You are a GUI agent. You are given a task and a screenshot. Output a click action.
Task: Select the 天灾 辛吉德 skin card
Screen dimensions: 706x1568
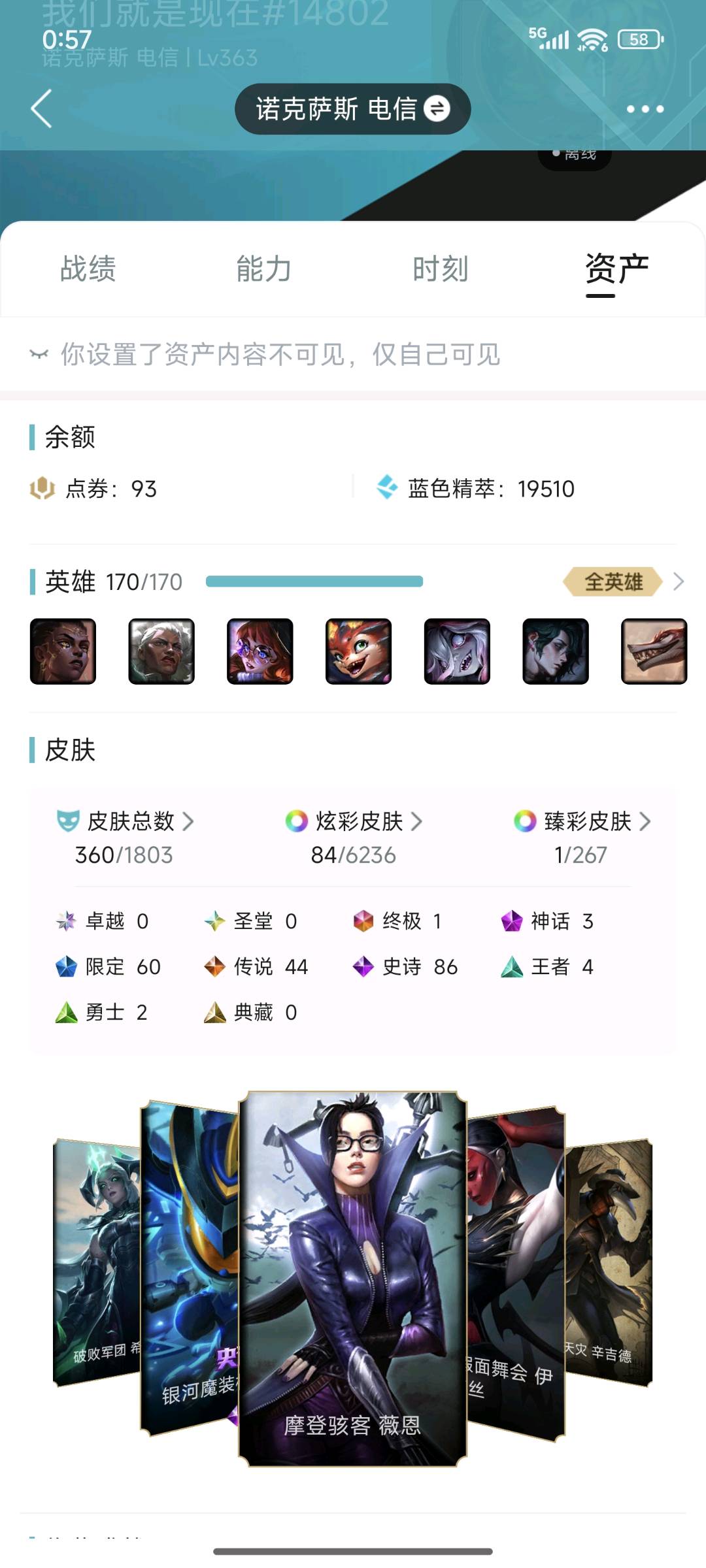[609, 1261]
